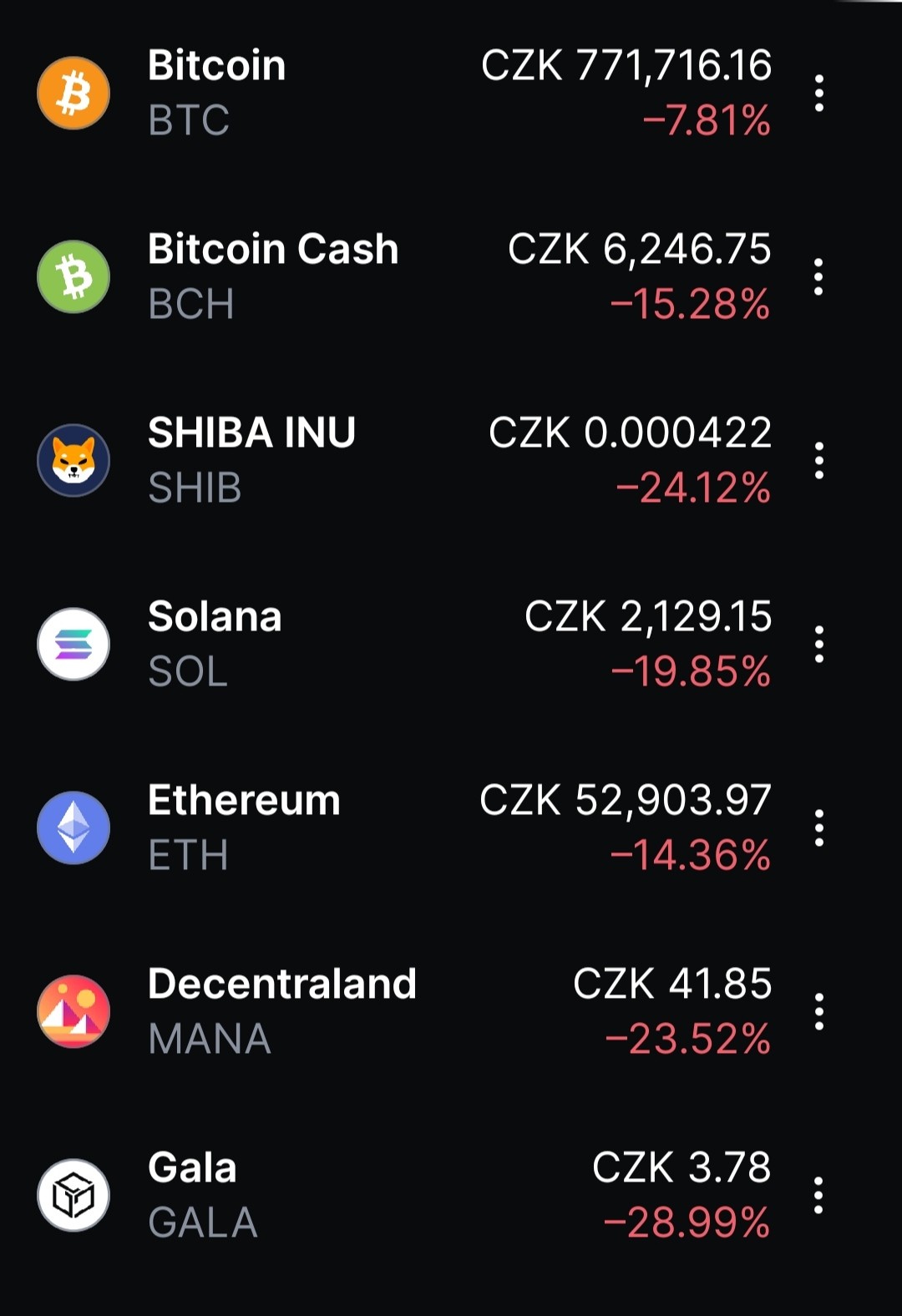View SHIBA INU details
Viewport: 902px width, 1316px height.
404,460
